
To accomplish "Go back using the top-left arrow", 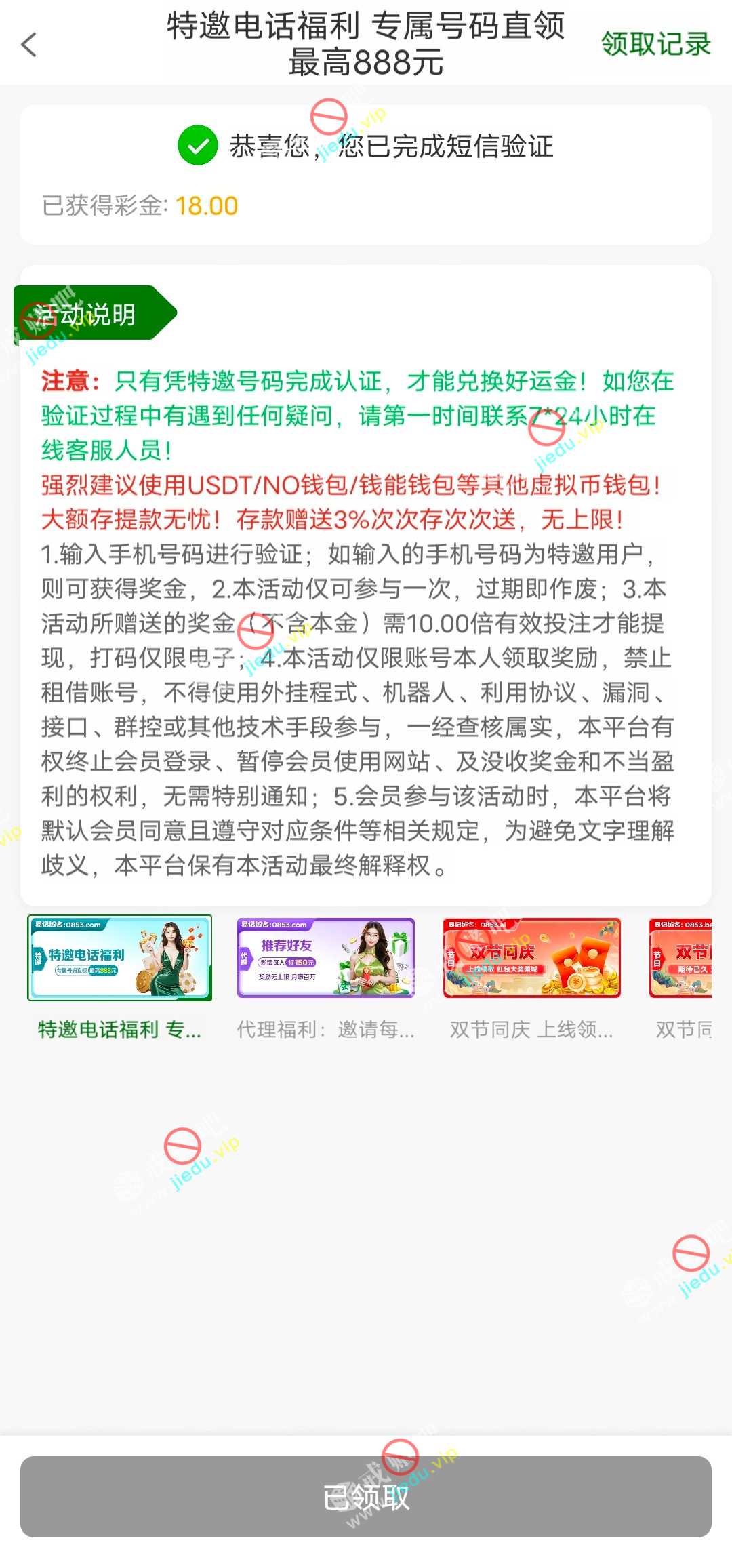I will [x=28, y=45].
